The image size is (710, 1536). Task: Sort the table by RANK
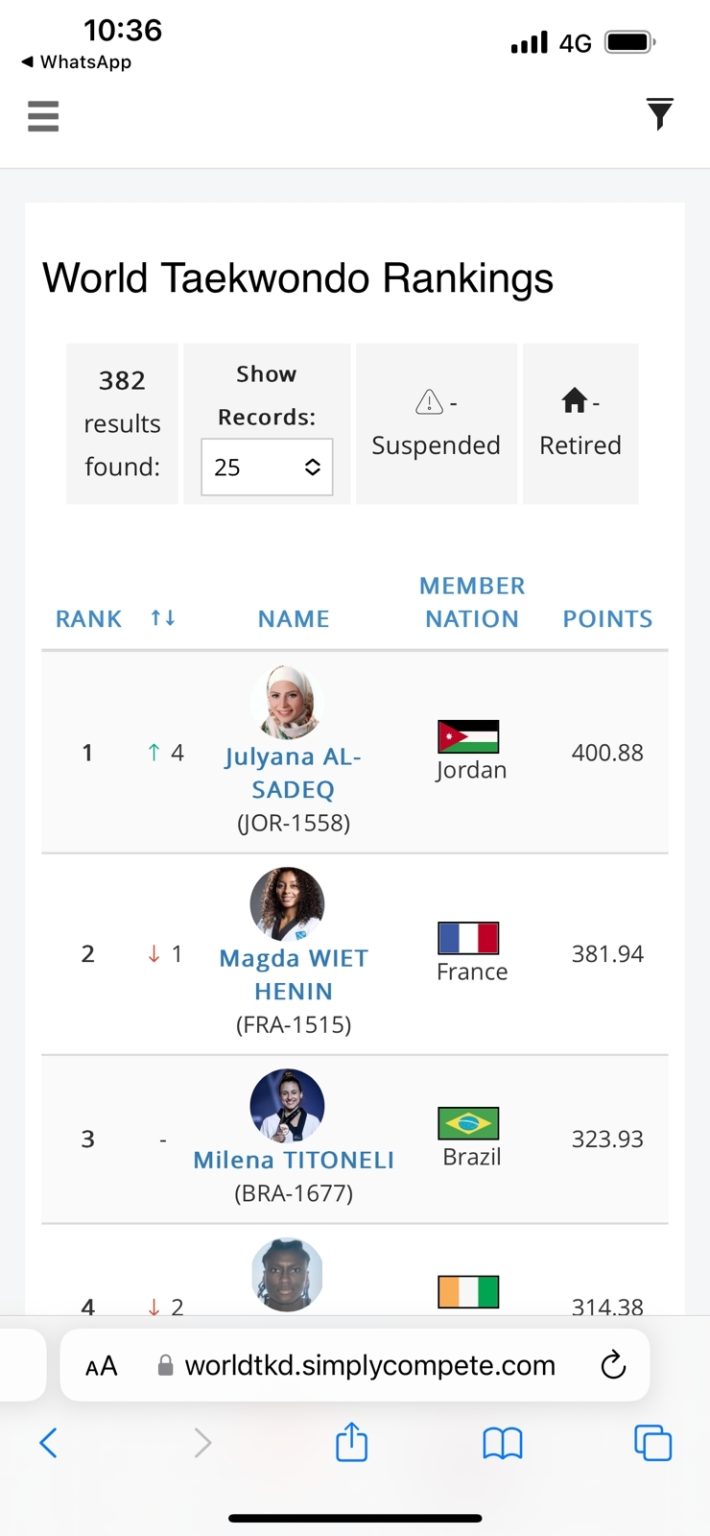[x=88, y=619]
